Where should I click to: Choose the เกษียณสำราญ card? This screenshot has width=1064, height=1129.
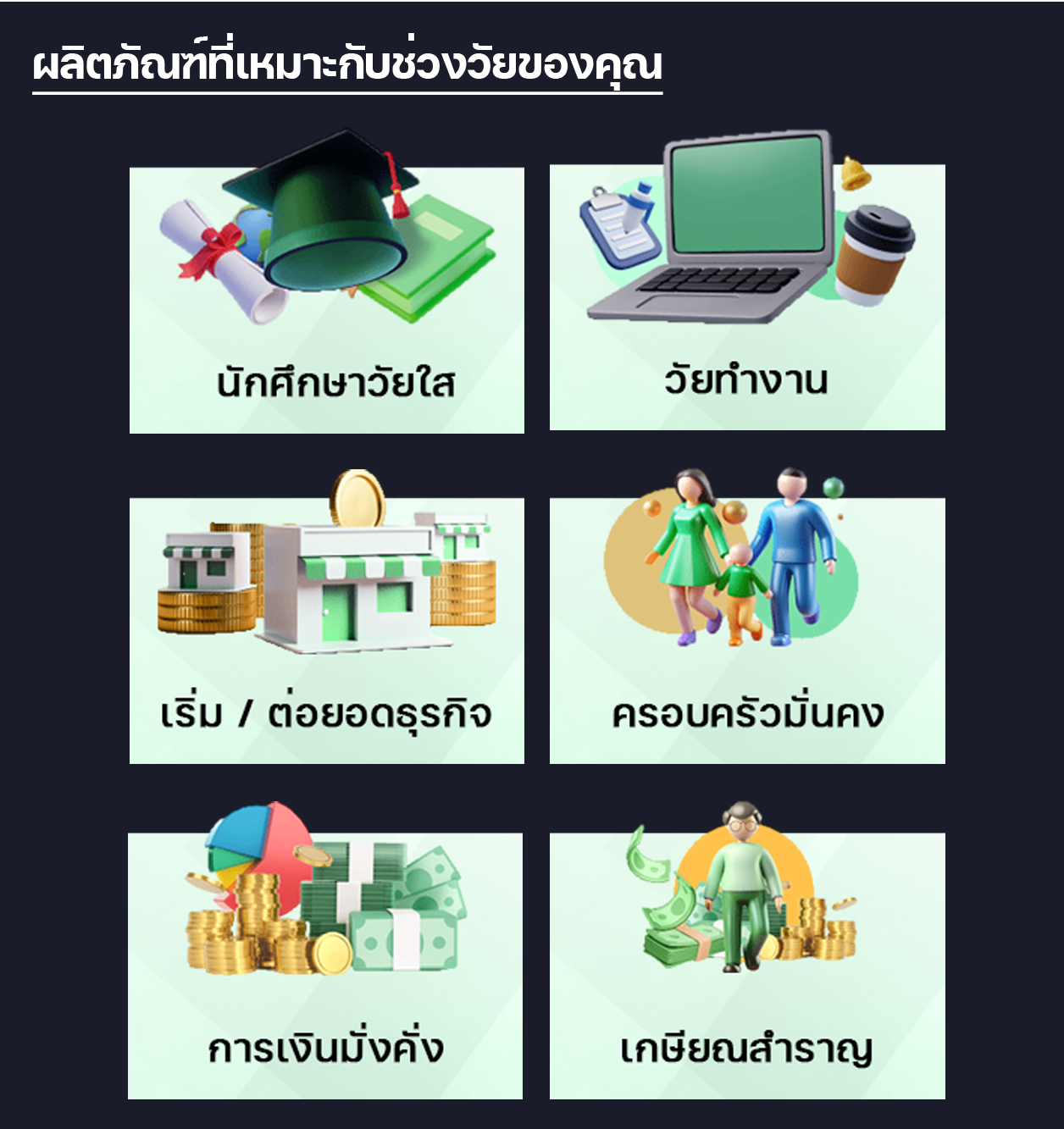pos(747,966)
